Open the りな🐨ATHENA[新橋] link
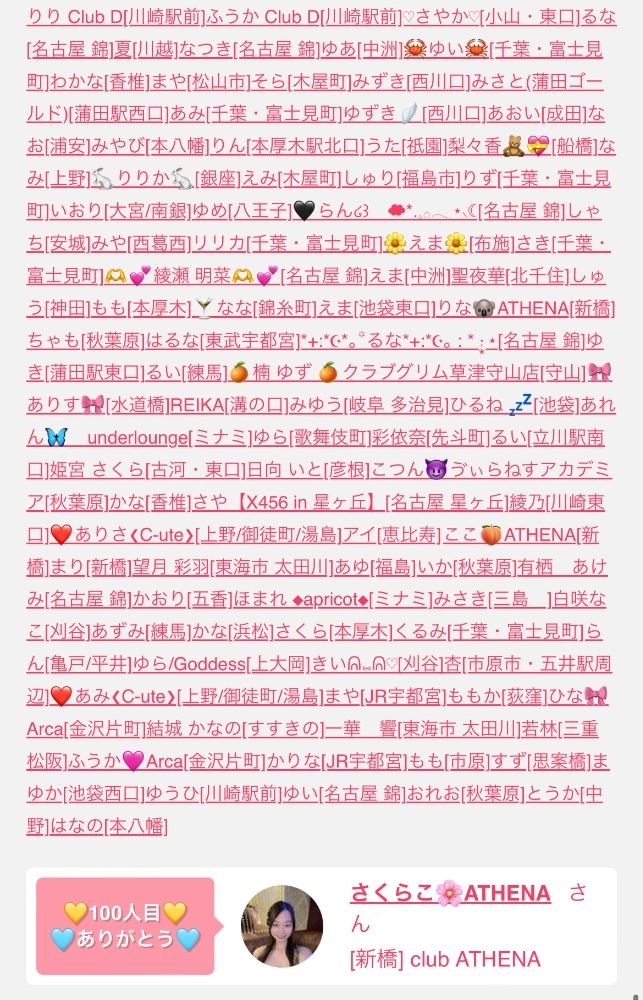The width and height of the screenshot is (643, 1000). (526, 309)
